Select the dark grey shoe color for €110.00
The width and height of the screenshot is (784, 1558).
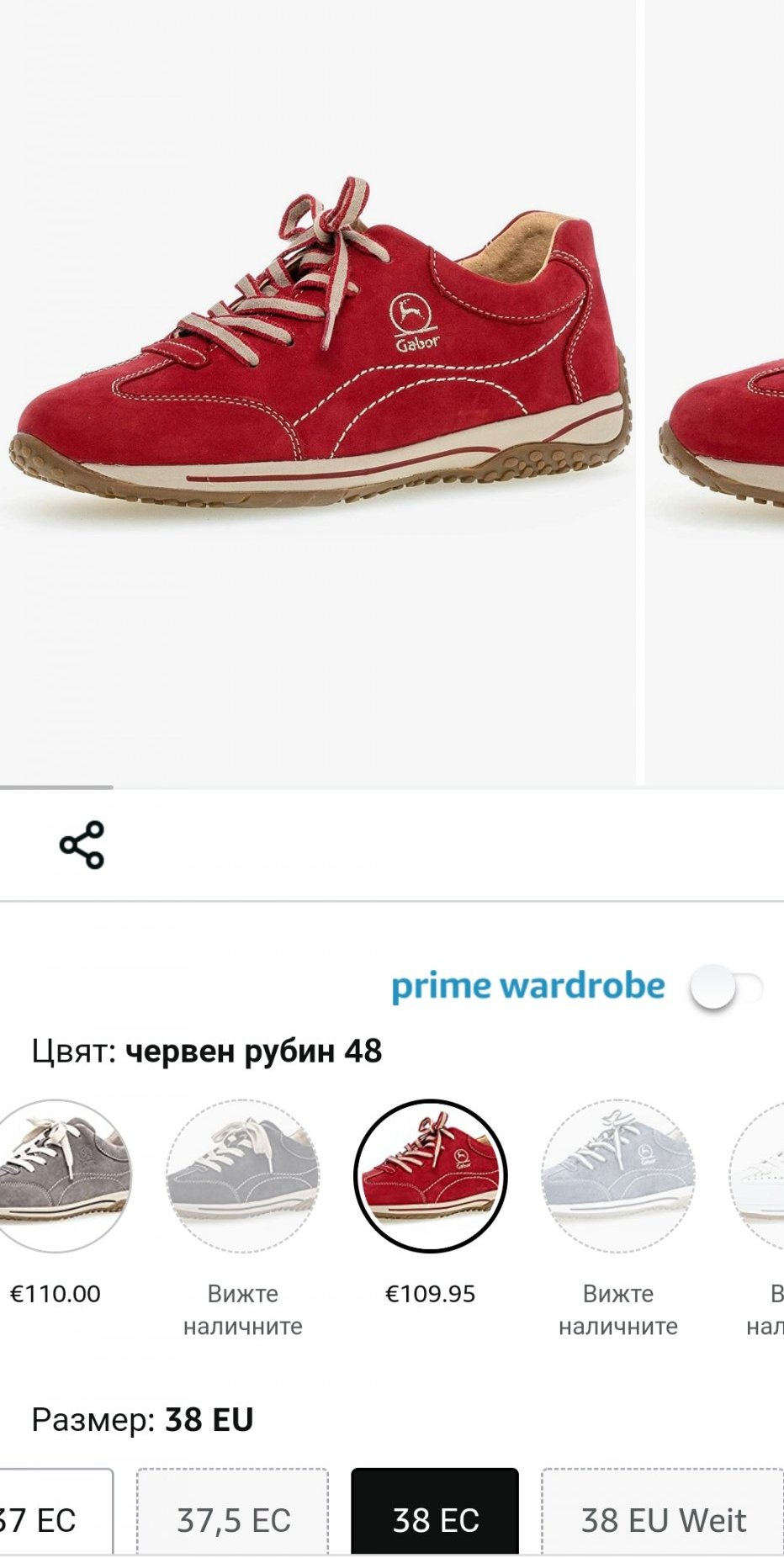pos(57,1175)
